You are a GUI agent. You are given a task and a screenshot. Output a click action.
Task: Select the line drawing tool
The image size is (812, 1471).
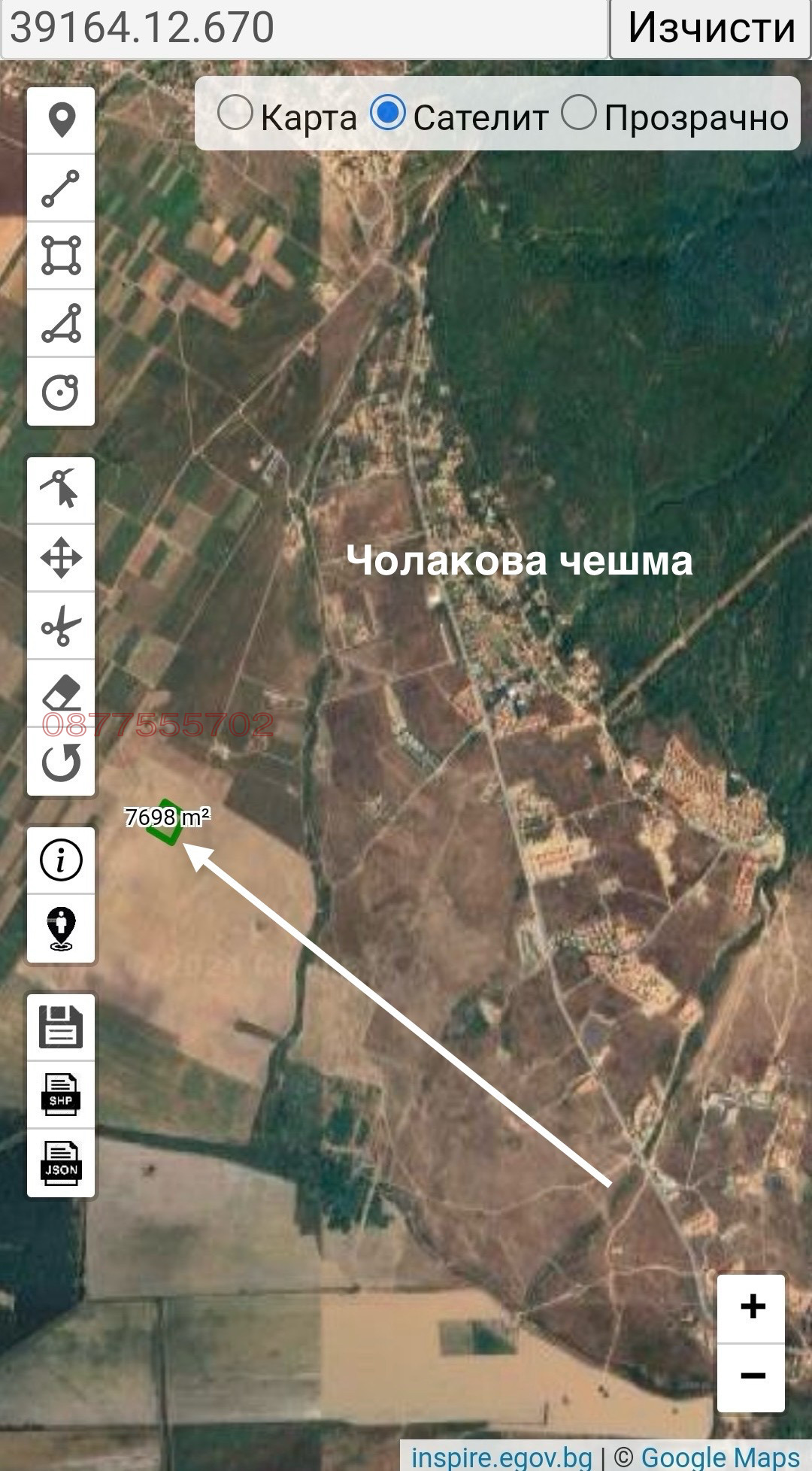pyautogui.click(x=61, y=188)
